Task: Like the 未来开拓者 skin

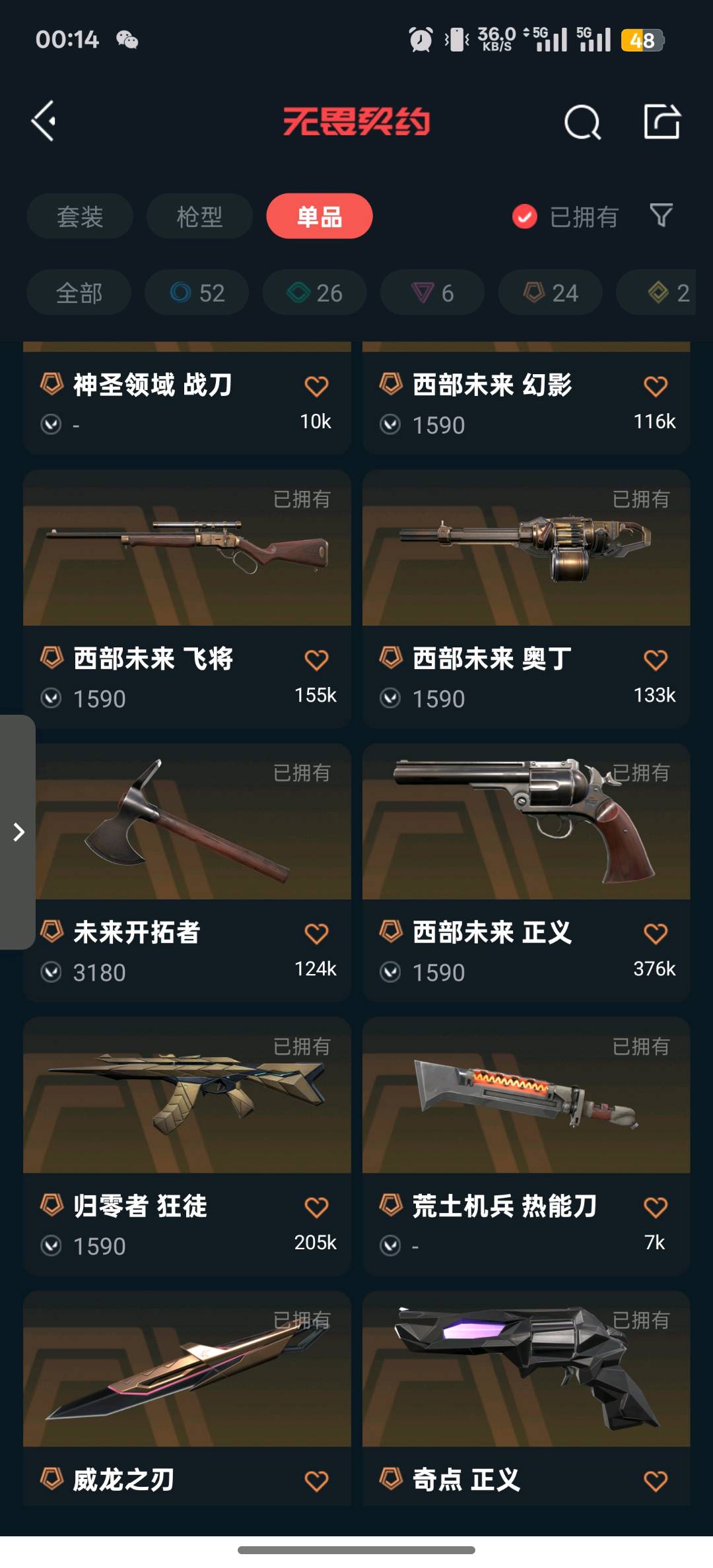Action: click(316, 934)
